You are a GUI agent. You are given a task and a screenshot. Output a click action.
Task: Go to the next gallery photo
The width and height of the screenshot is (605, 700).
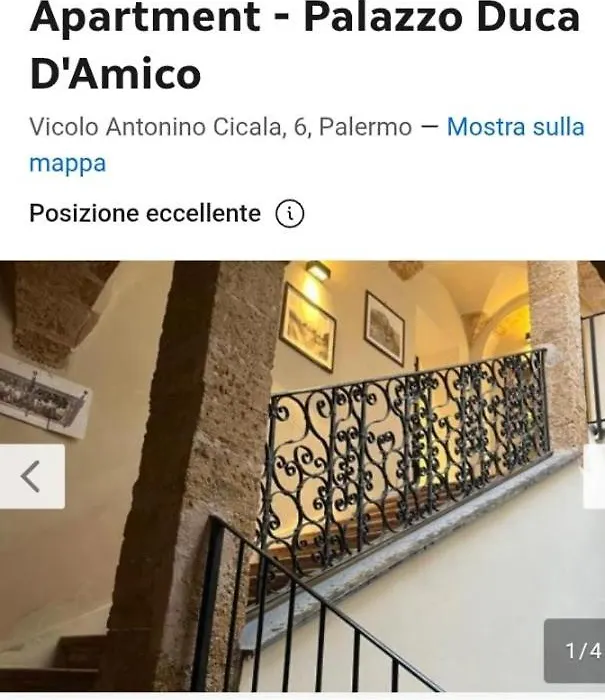(x=595, y=477)
